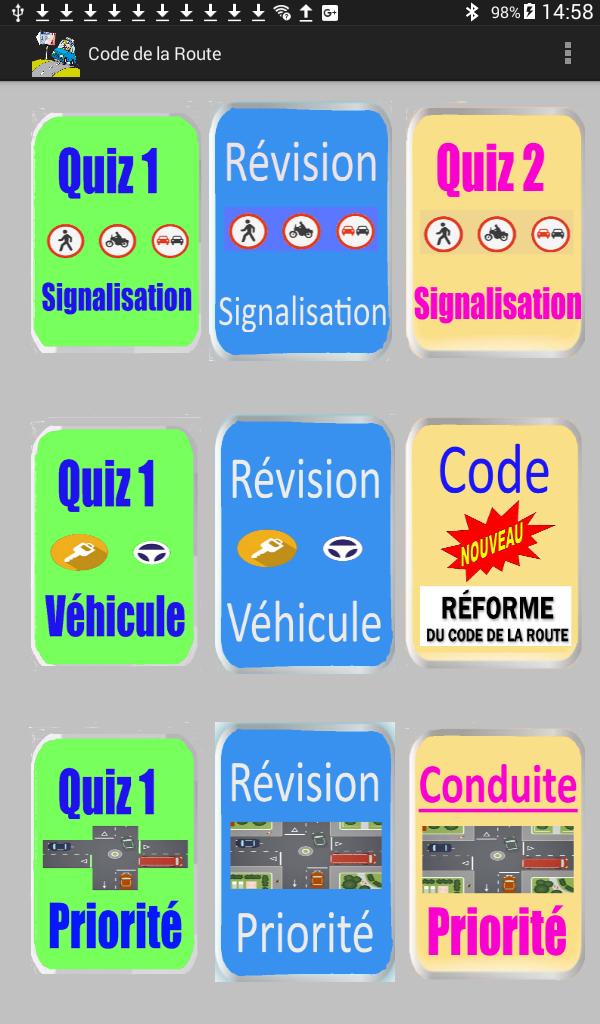Launch Quiz 2 Signalisation

click(x=496, y=233)
